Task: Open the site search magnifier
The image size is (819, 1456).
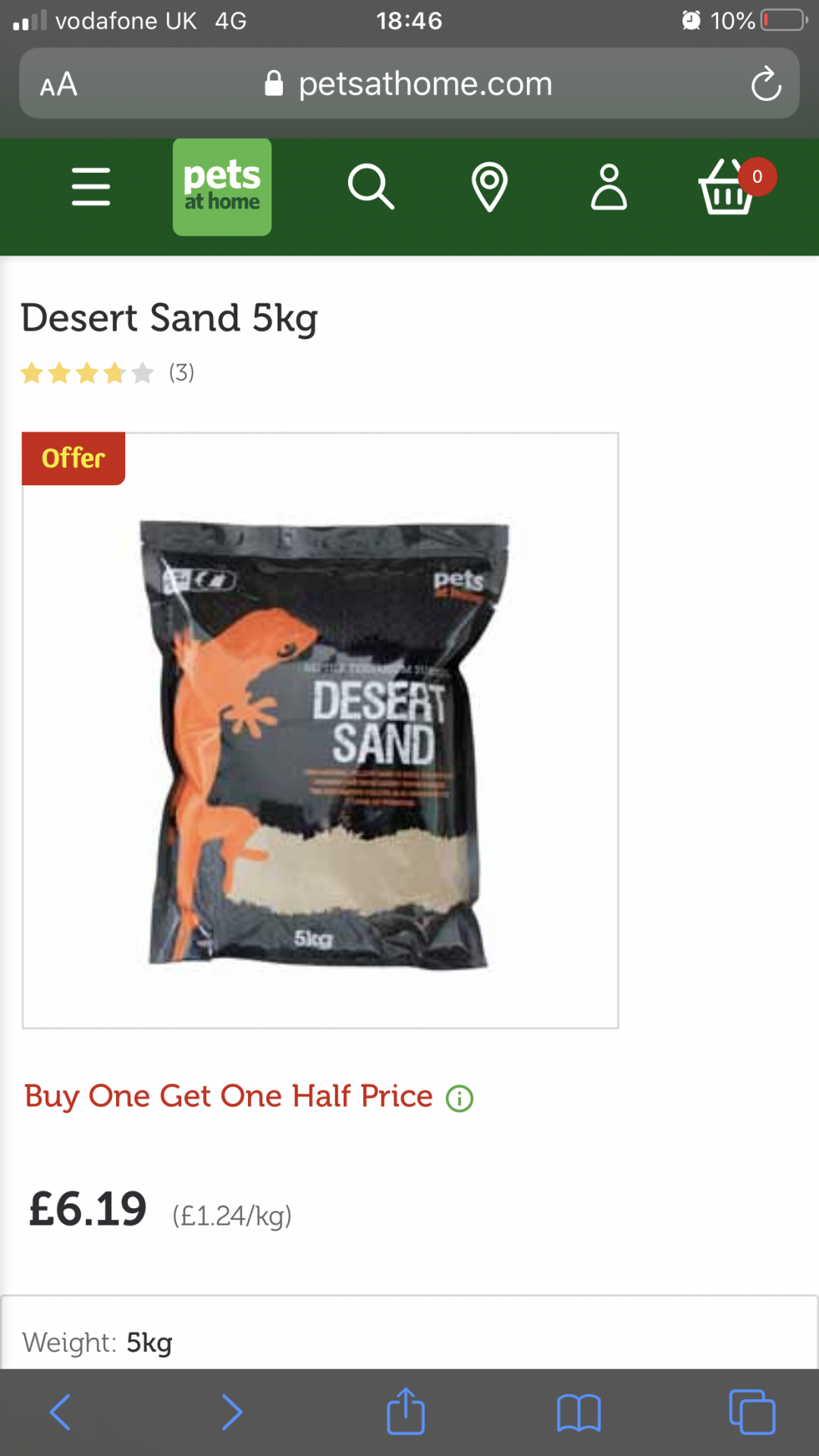Action: (x=371, y=187)
